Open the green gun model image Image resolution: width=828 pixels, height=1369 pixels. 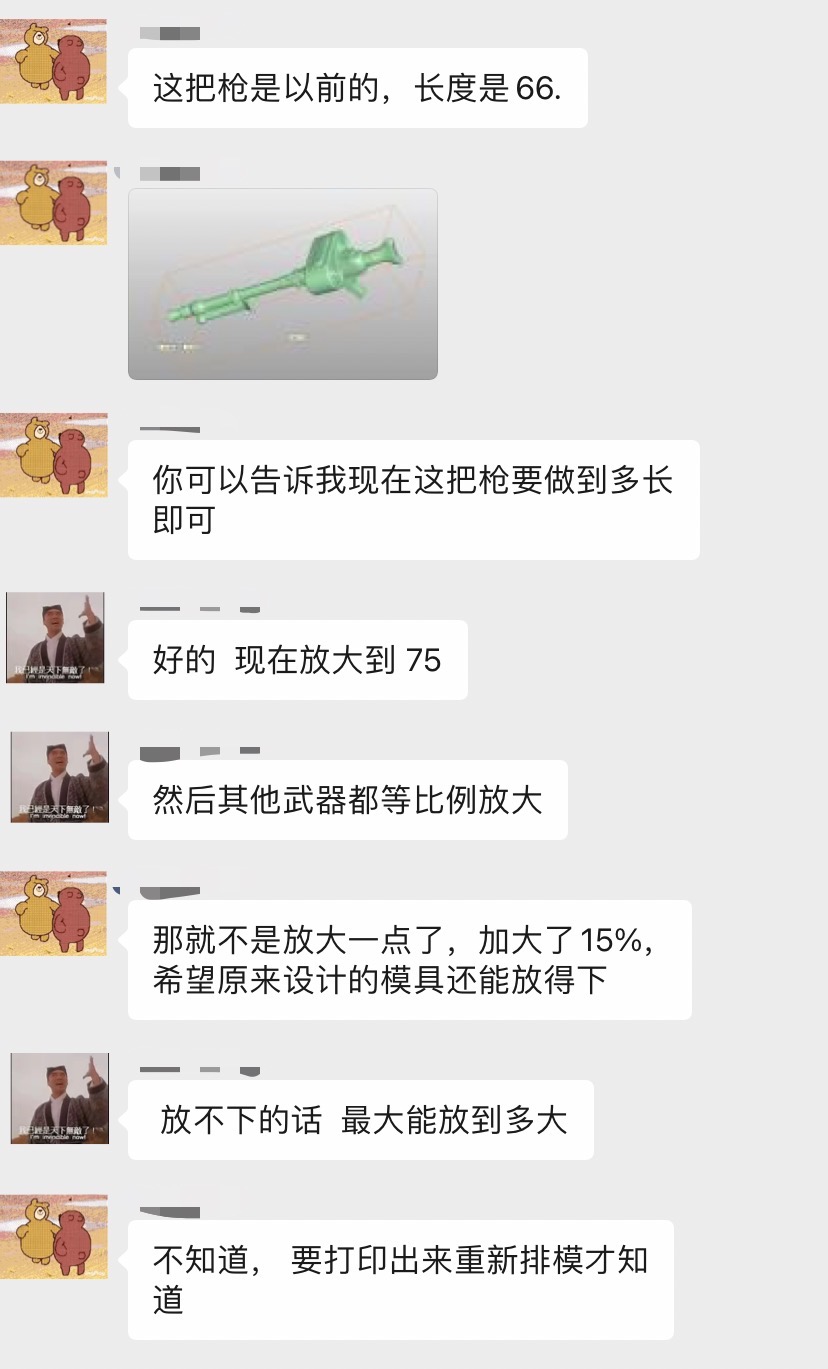tap(283, 284)
